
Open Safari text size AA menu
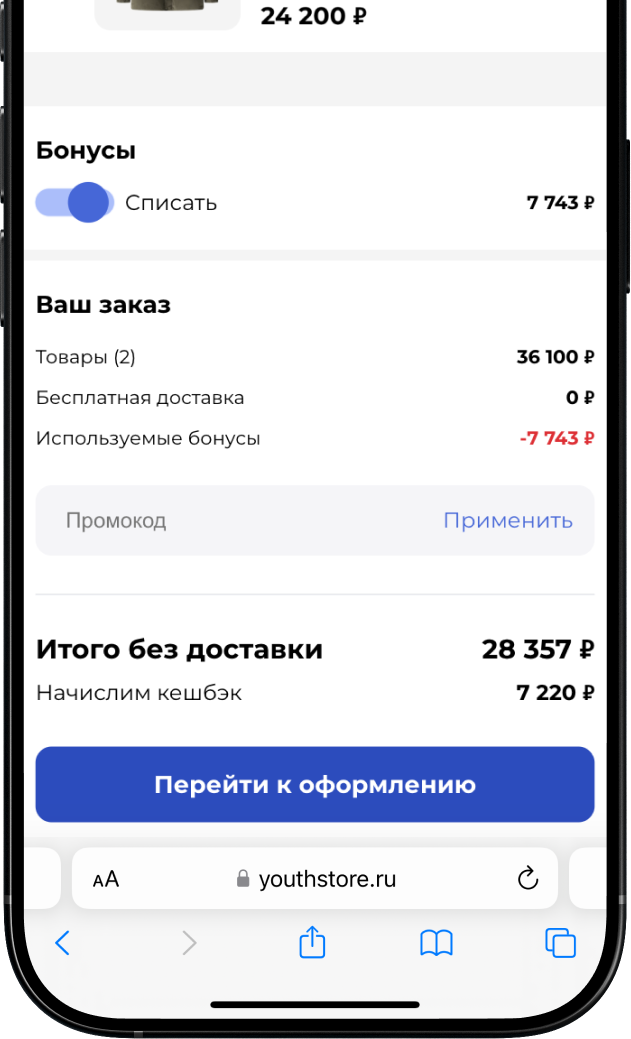pyautogui.click(x=106, y=880)
